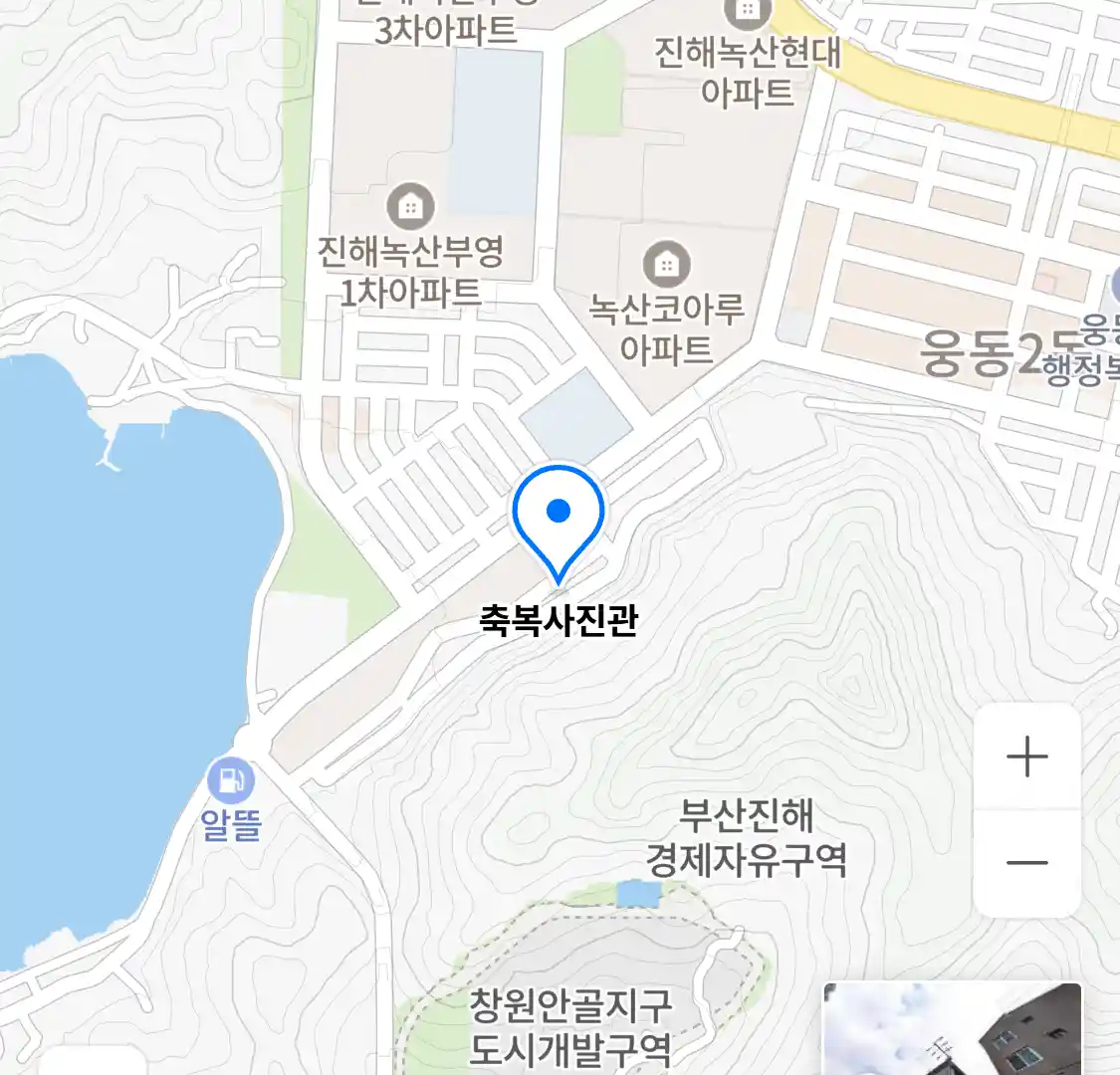Open the street view photo thumbnail
The height and width of the screenshot is (1075, 1120).
952,1029
